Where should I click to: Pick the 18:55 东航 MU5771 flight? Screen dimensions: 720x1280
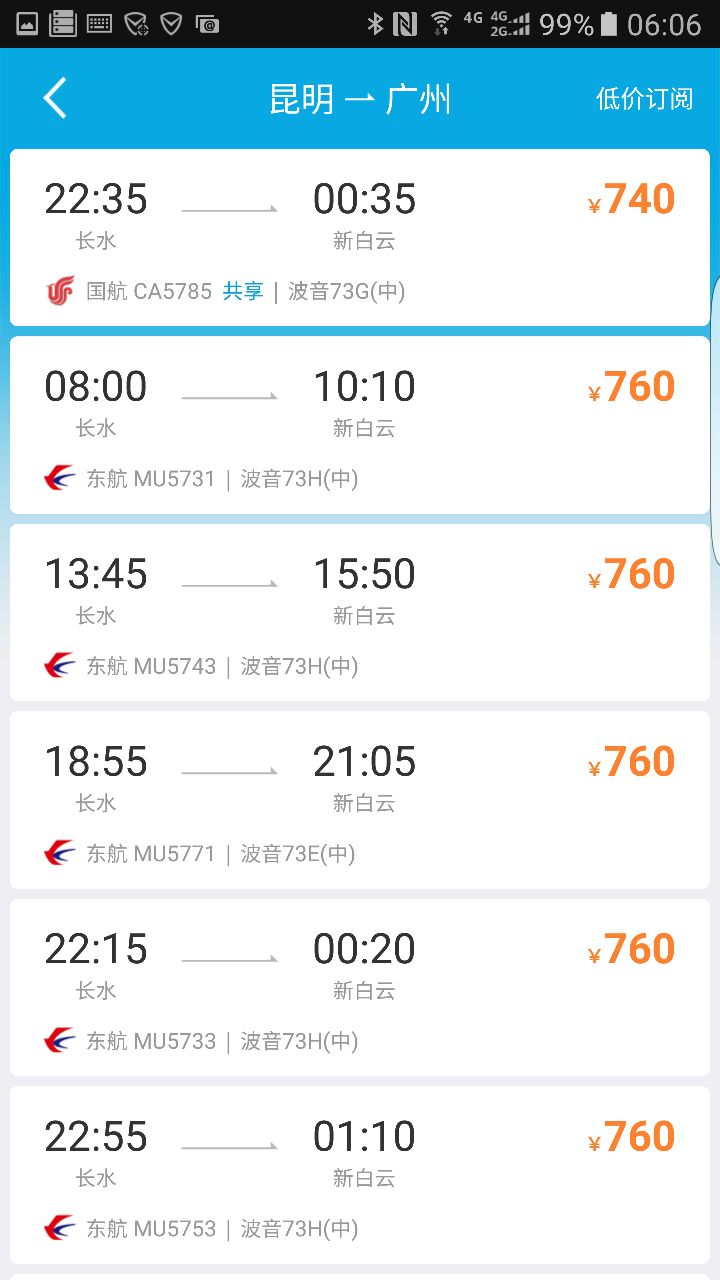pyautogui.click(x=360, y=800)
